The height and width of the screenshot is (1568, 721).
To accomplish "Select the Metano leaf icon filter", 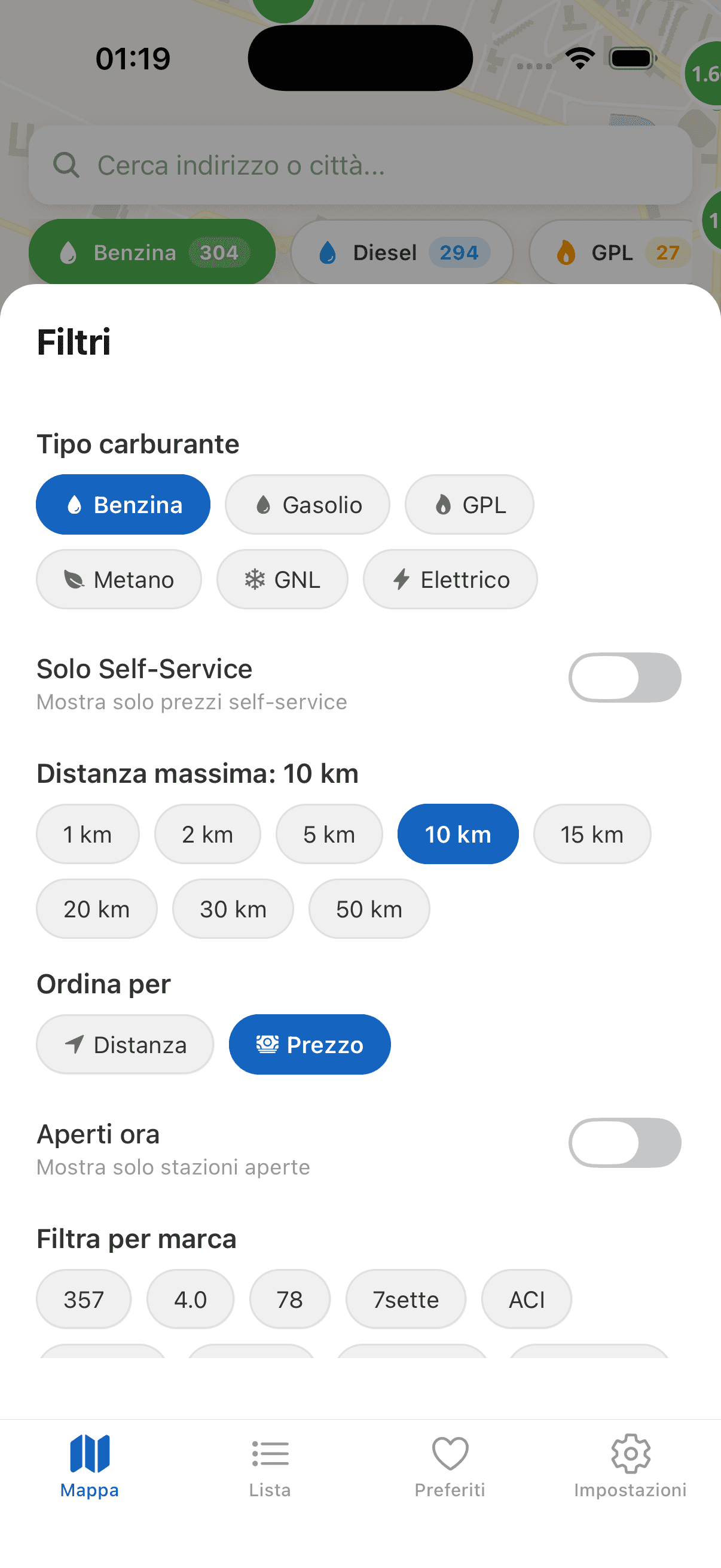I will click(74, 579).
